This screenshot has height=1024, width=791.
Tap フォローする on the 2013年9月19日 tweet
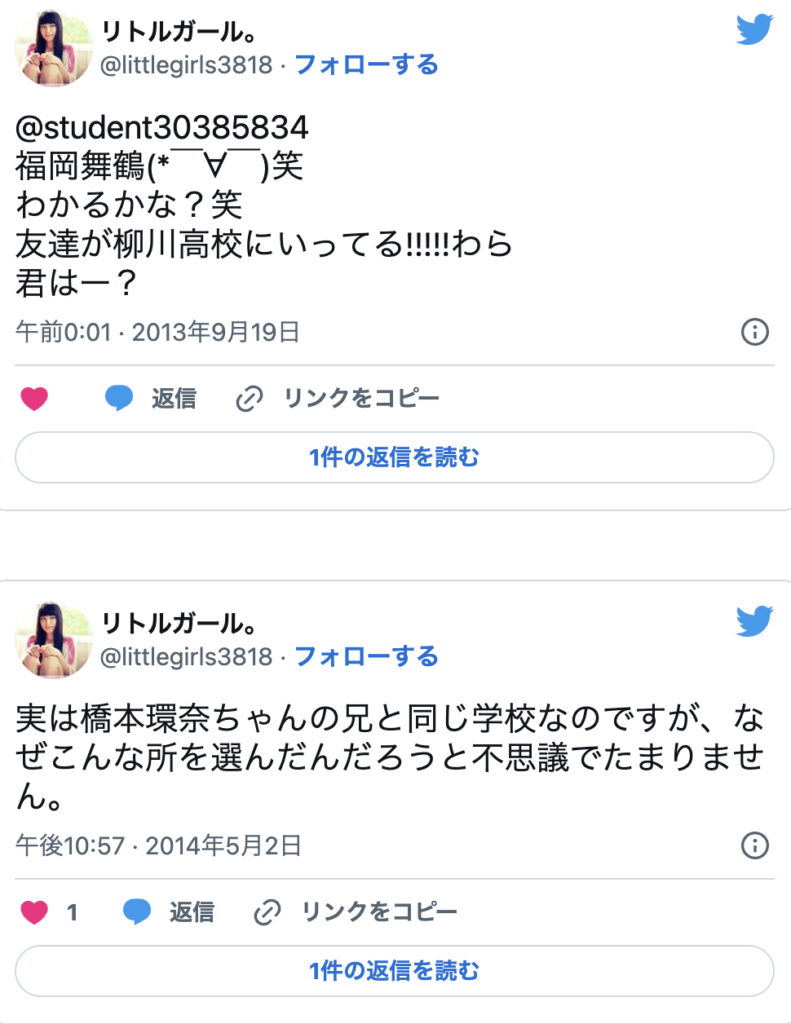tap(366, 65)
